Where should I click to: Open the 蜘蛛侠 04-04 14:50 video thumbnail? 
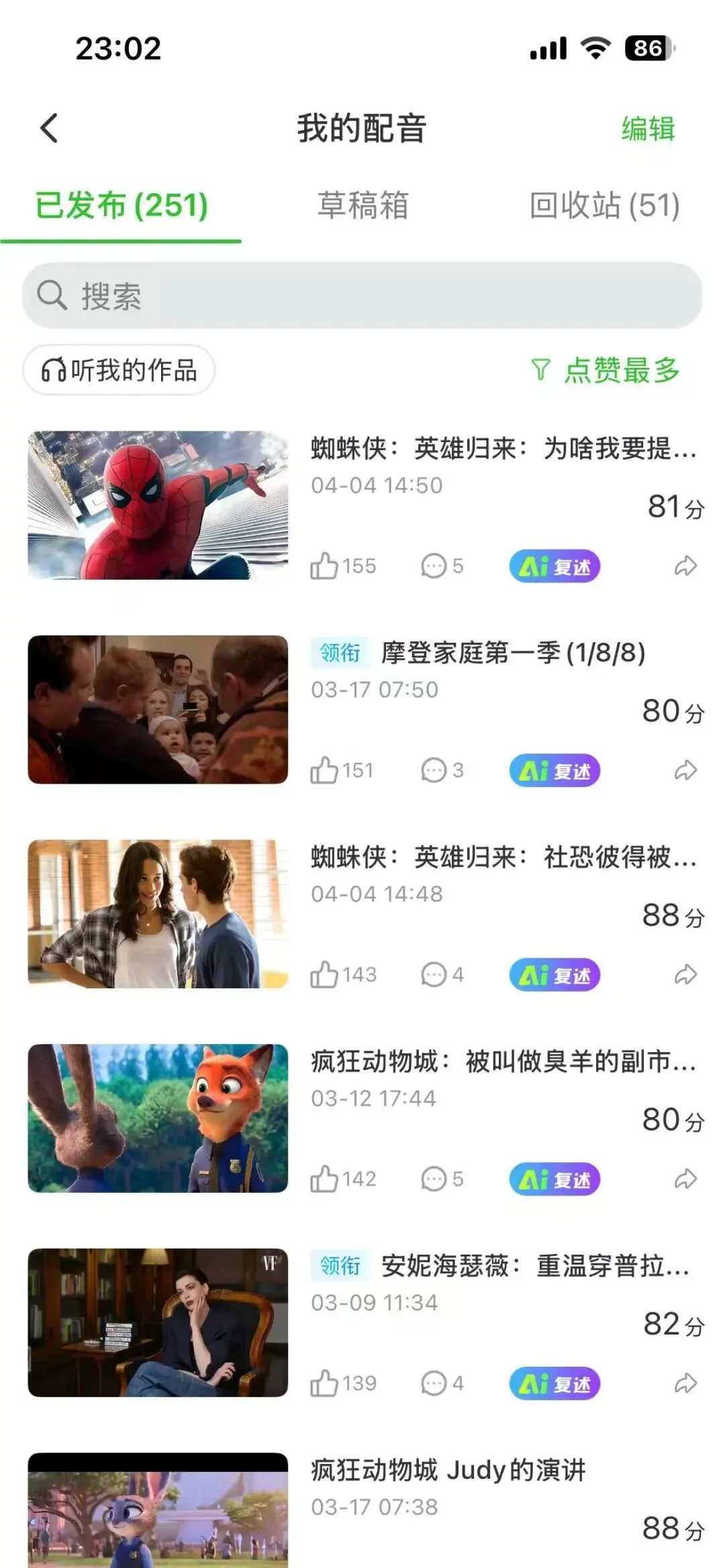point(158,505)
